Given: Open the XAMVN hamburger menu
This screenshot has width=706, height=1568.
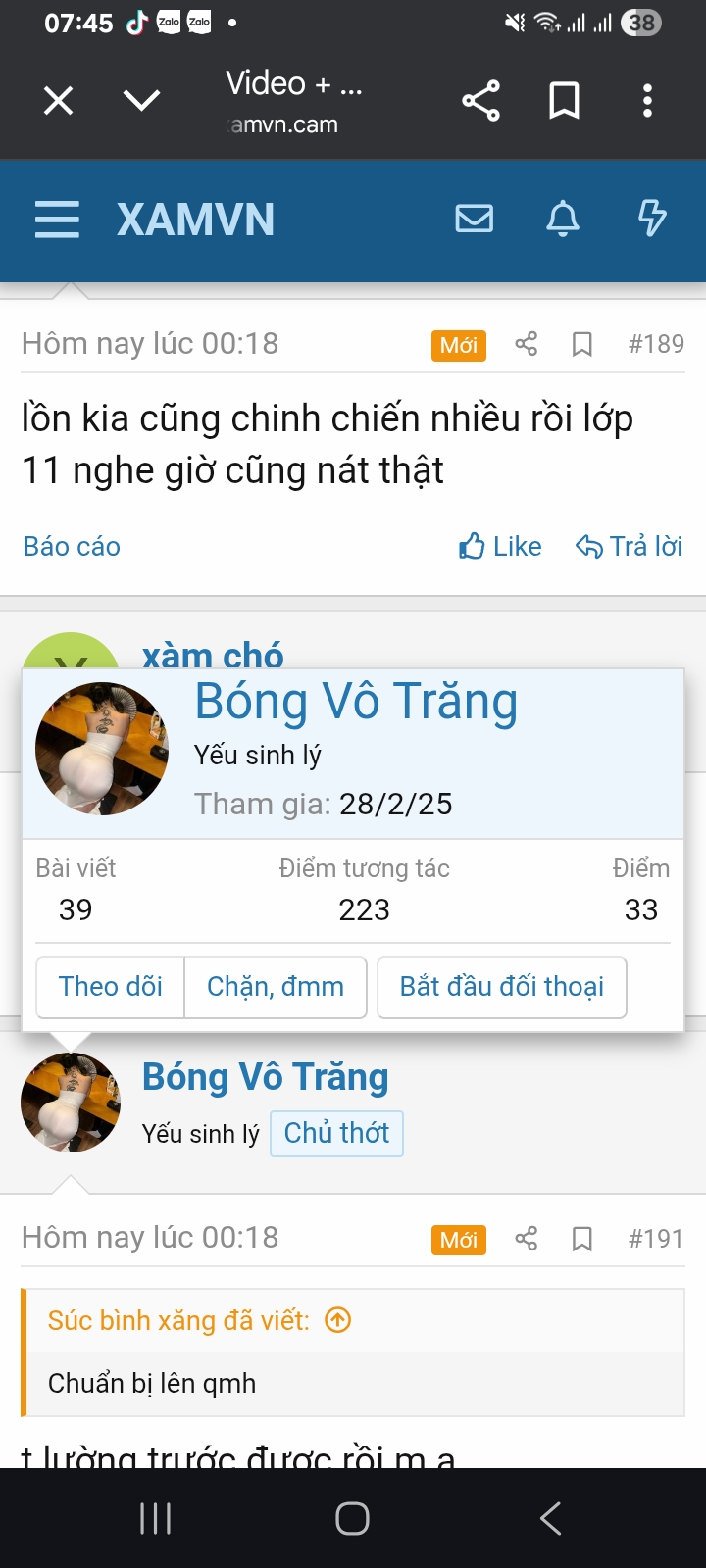Looking at the screenshot, I should tap(57, 220).
